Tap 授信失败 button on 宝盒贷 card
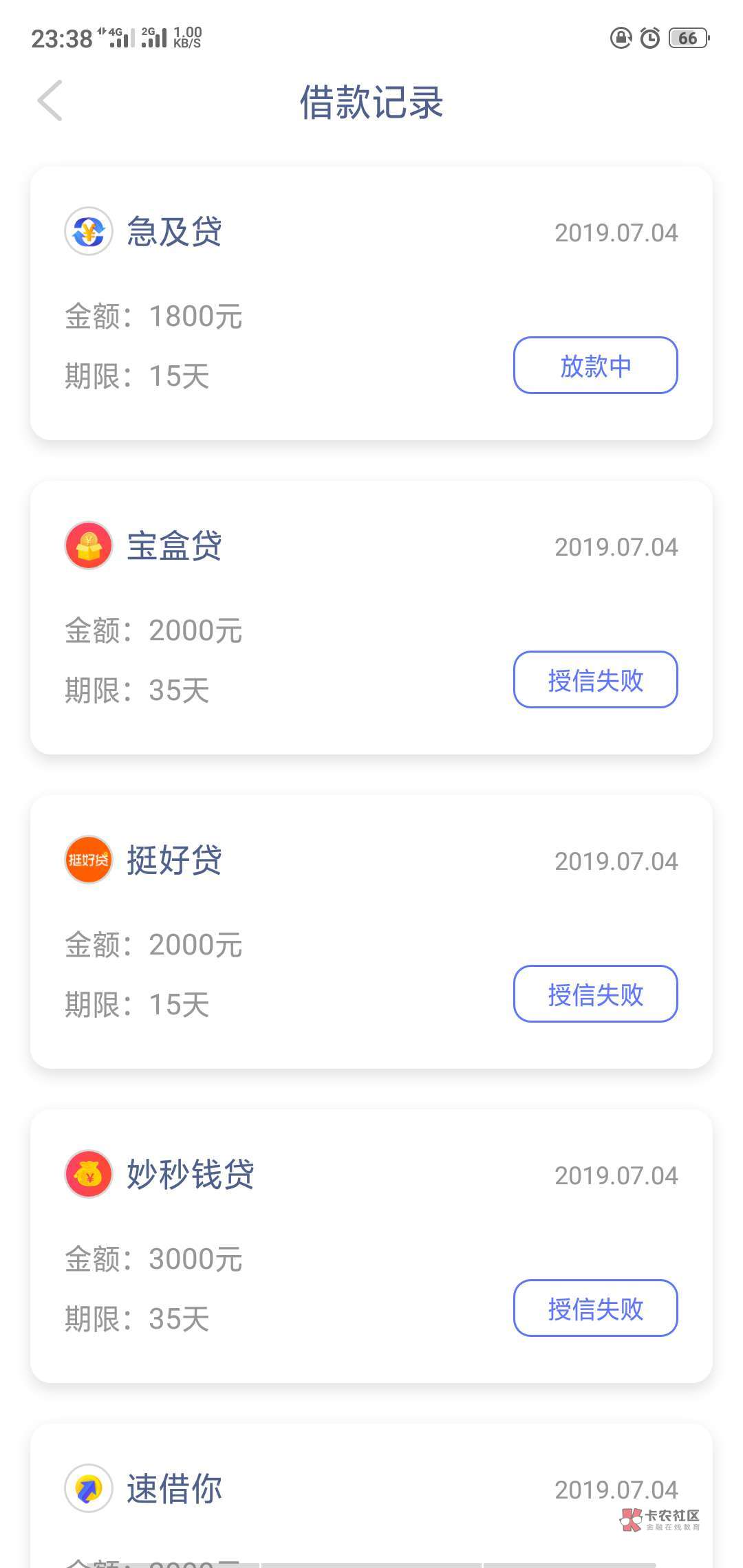743x1568 pixels. pyautogui.click(x=595, y=679)
